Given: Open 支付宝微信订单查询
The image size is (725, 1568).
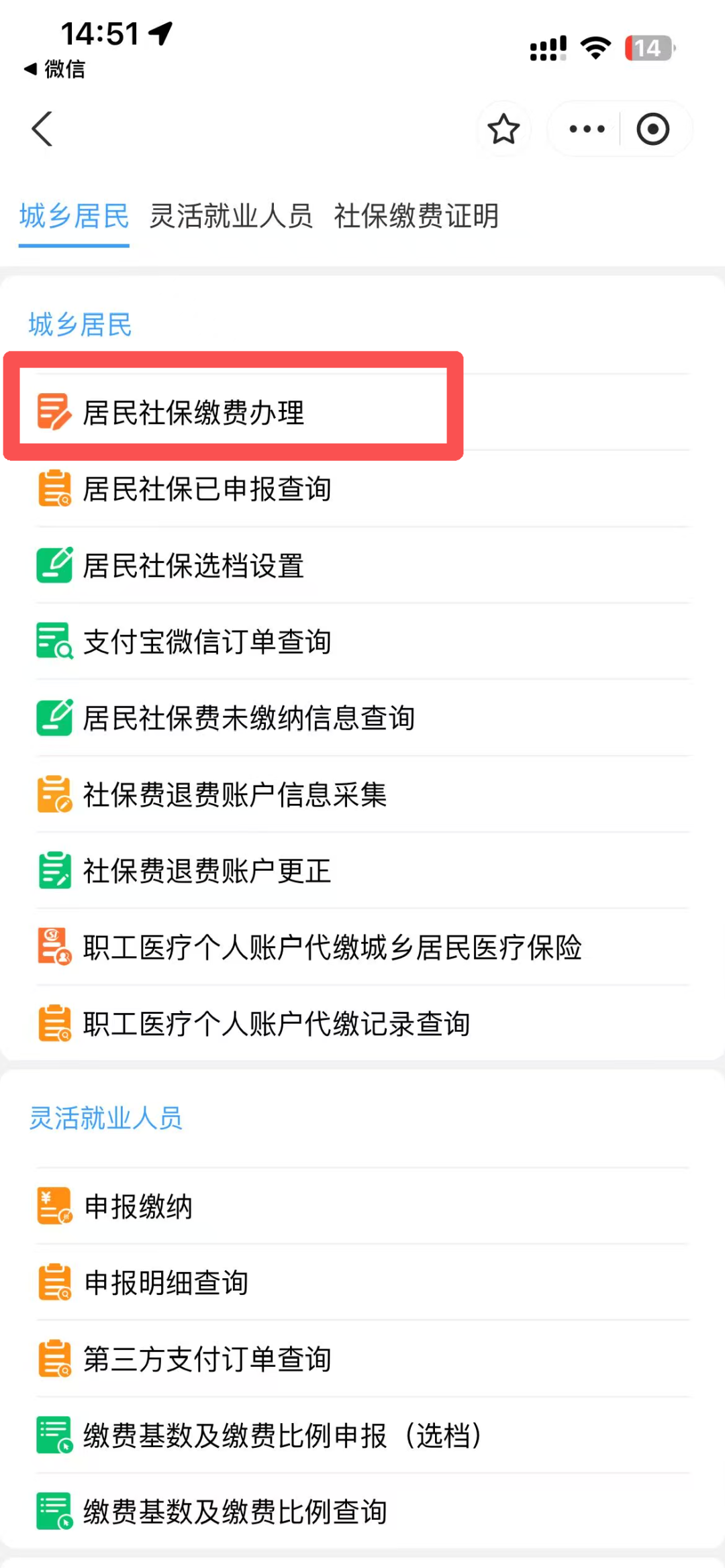Looking at the screenshot, I should tap(363, 641).
